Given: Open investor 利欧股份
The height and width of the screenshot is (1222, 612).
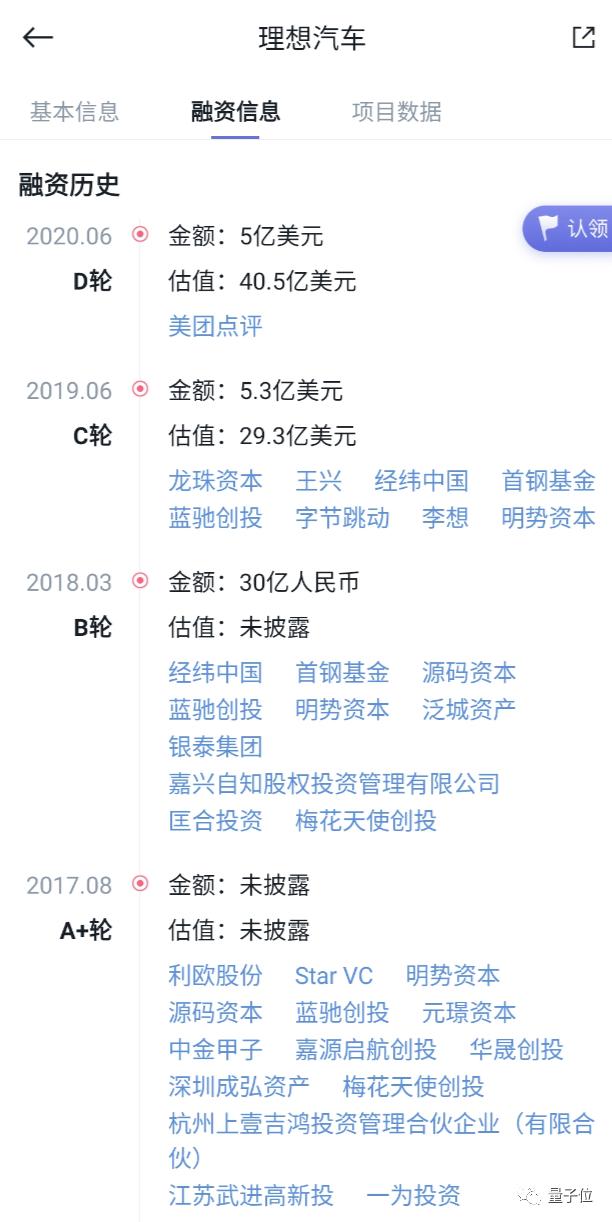Looking at the screenshot, I should 216,976.
